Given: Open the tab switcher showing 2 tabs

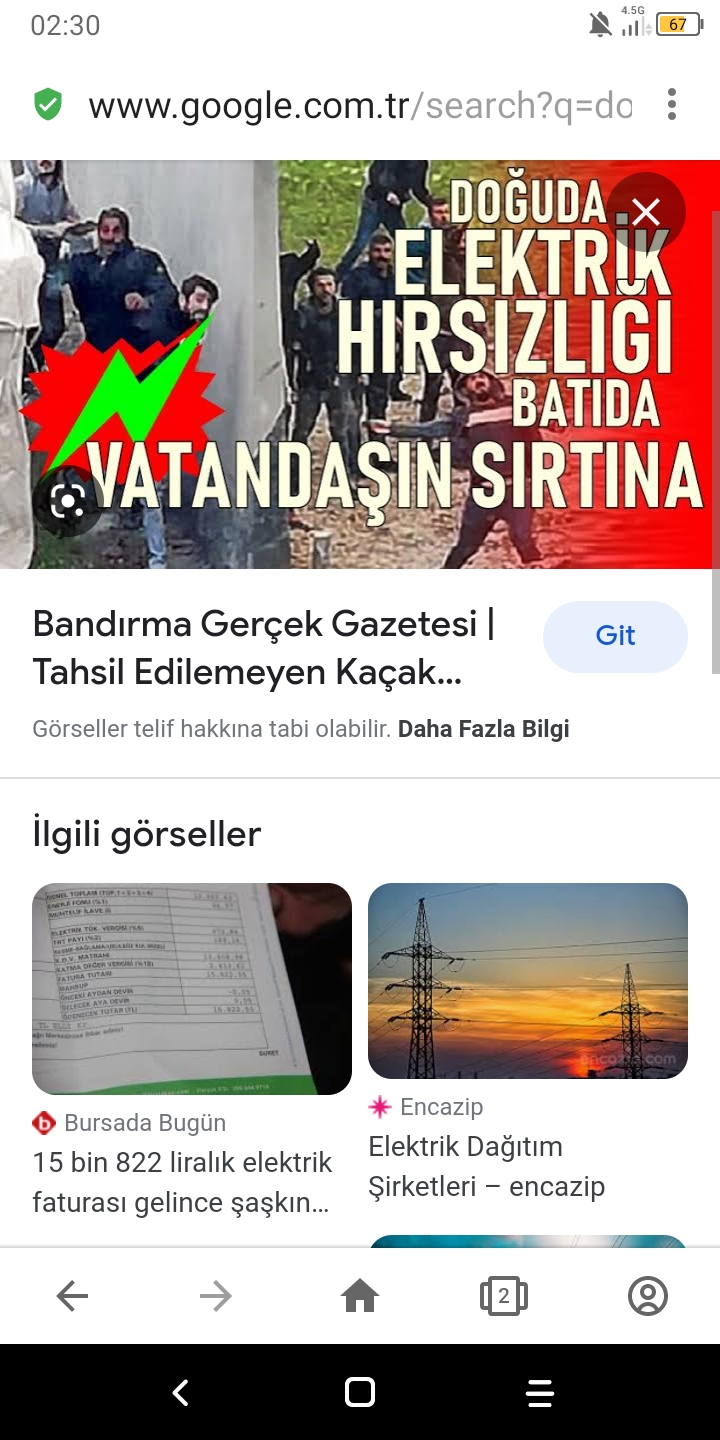Looking at the screenshot, I should [504, 1297].
